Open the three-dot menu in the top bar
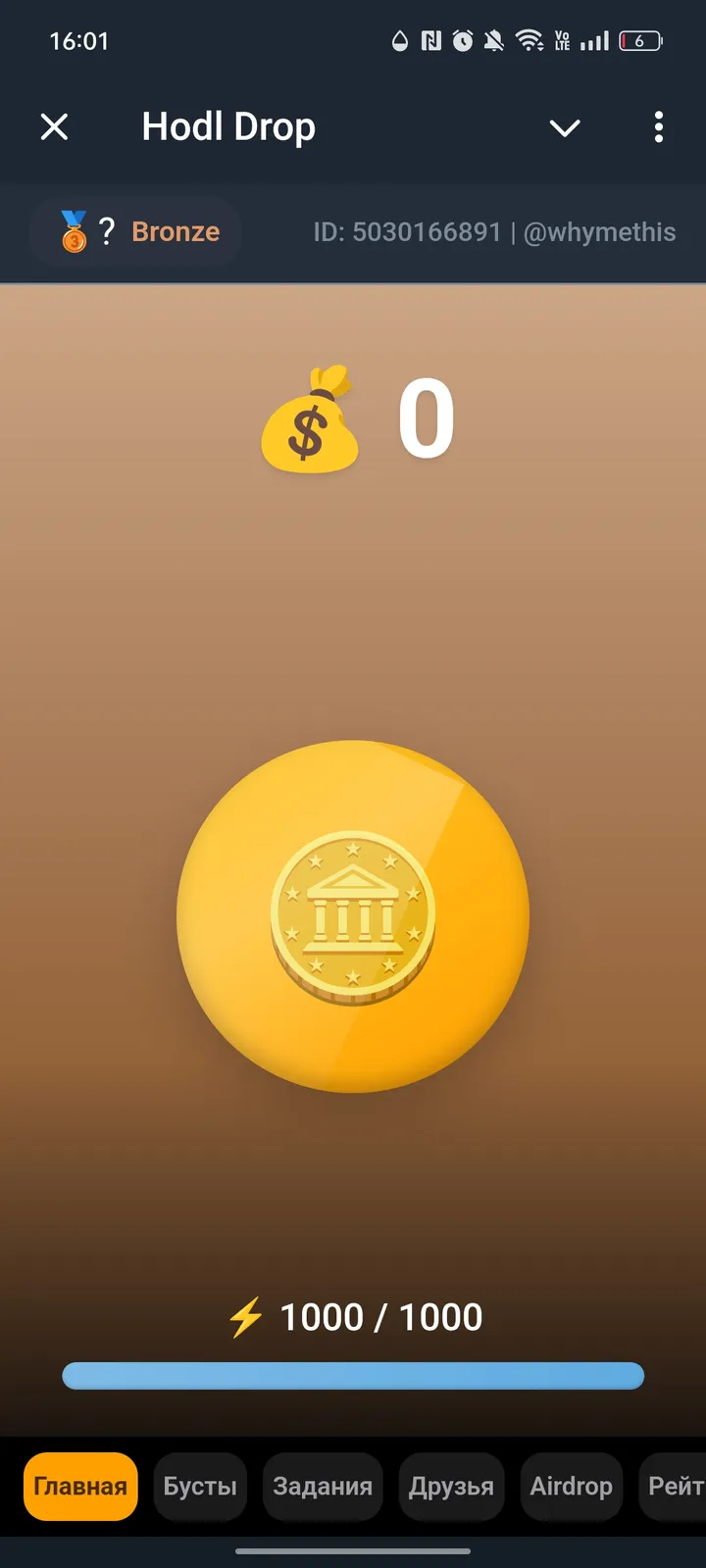This screenshot has width=706, height=1568. (x=658, y=127)
